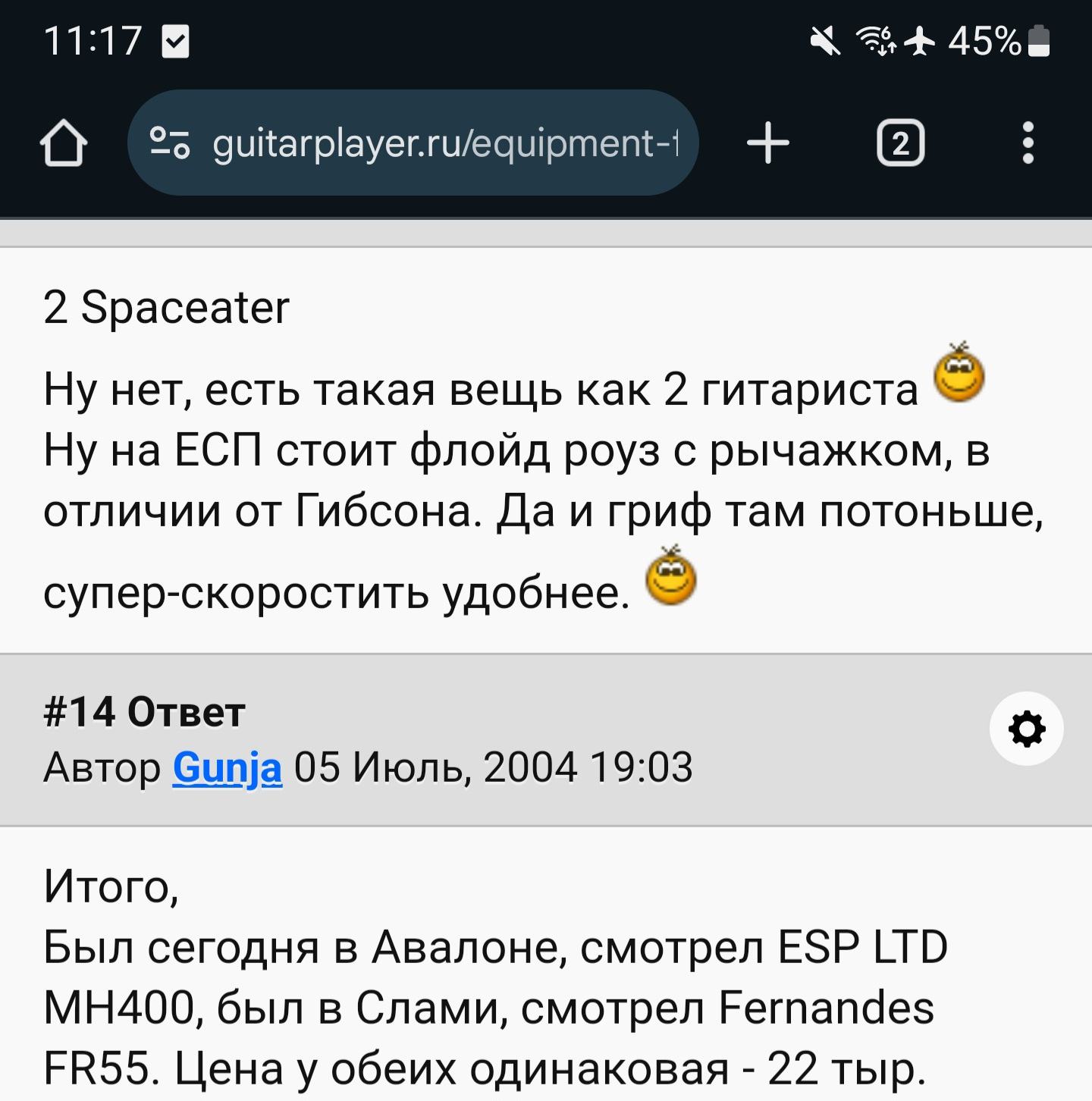This screenshot has height=1101, width=1092.
Task: Go to the browser home page
Action: coord(64,143)
